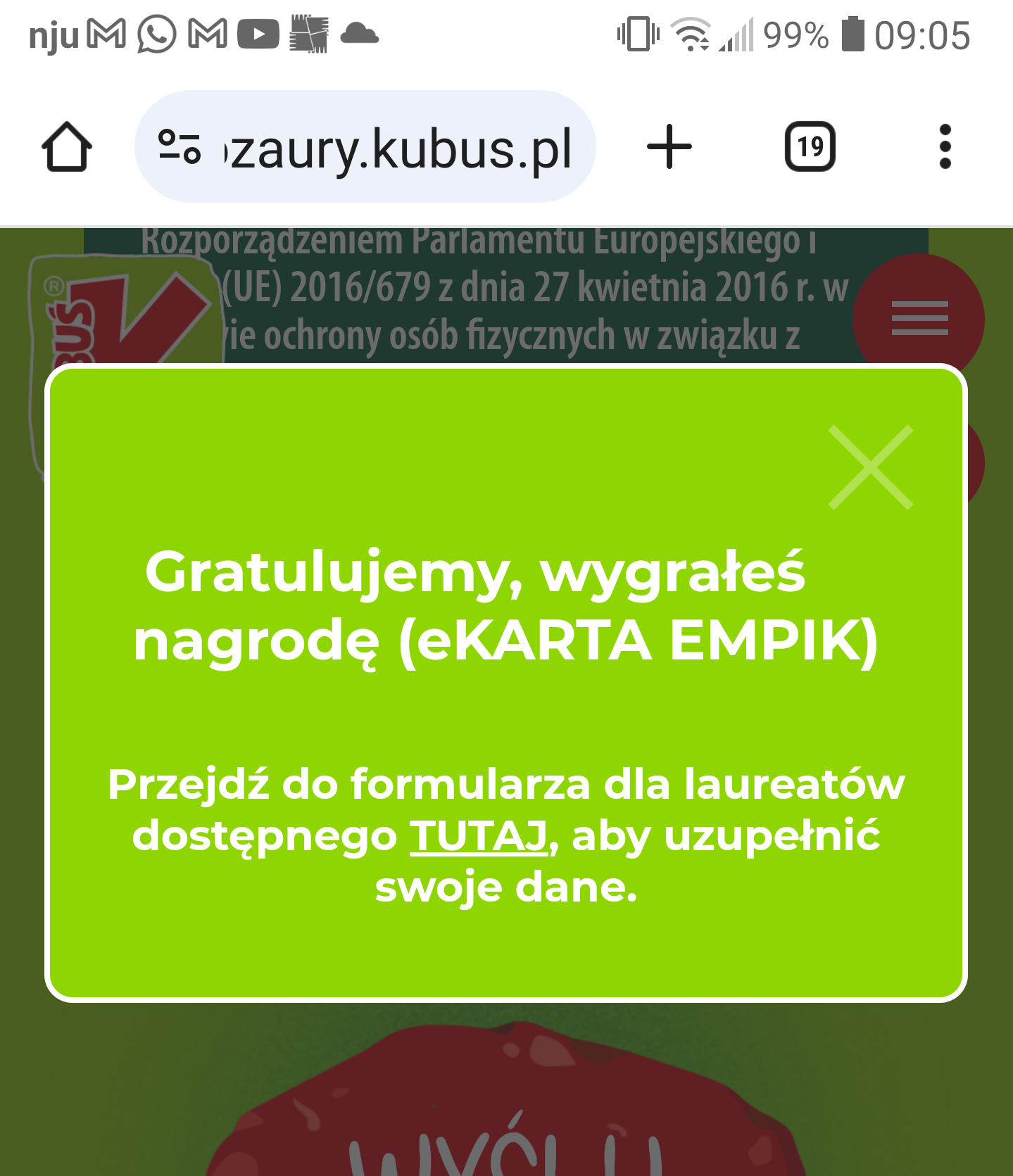
Task: Tap the browser home button
Action: coord(67,147)
